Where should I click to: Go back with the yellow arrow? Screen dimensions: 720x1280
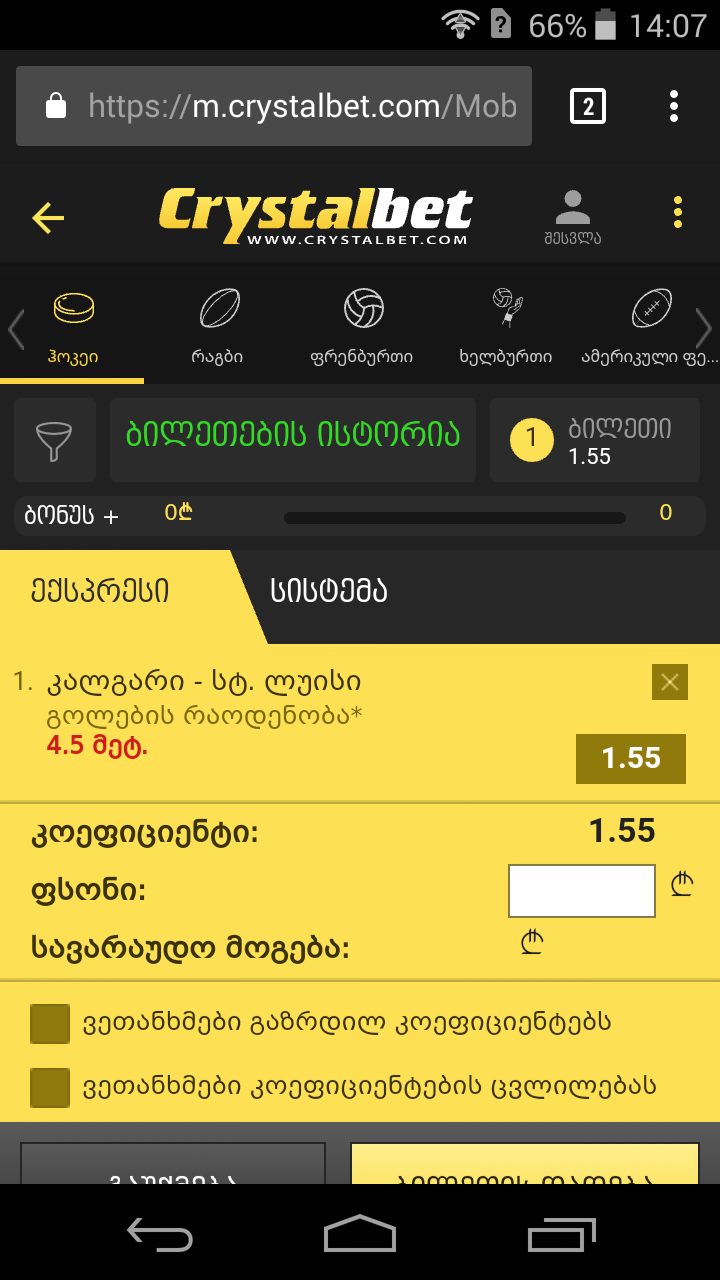[x=48, y=217]
